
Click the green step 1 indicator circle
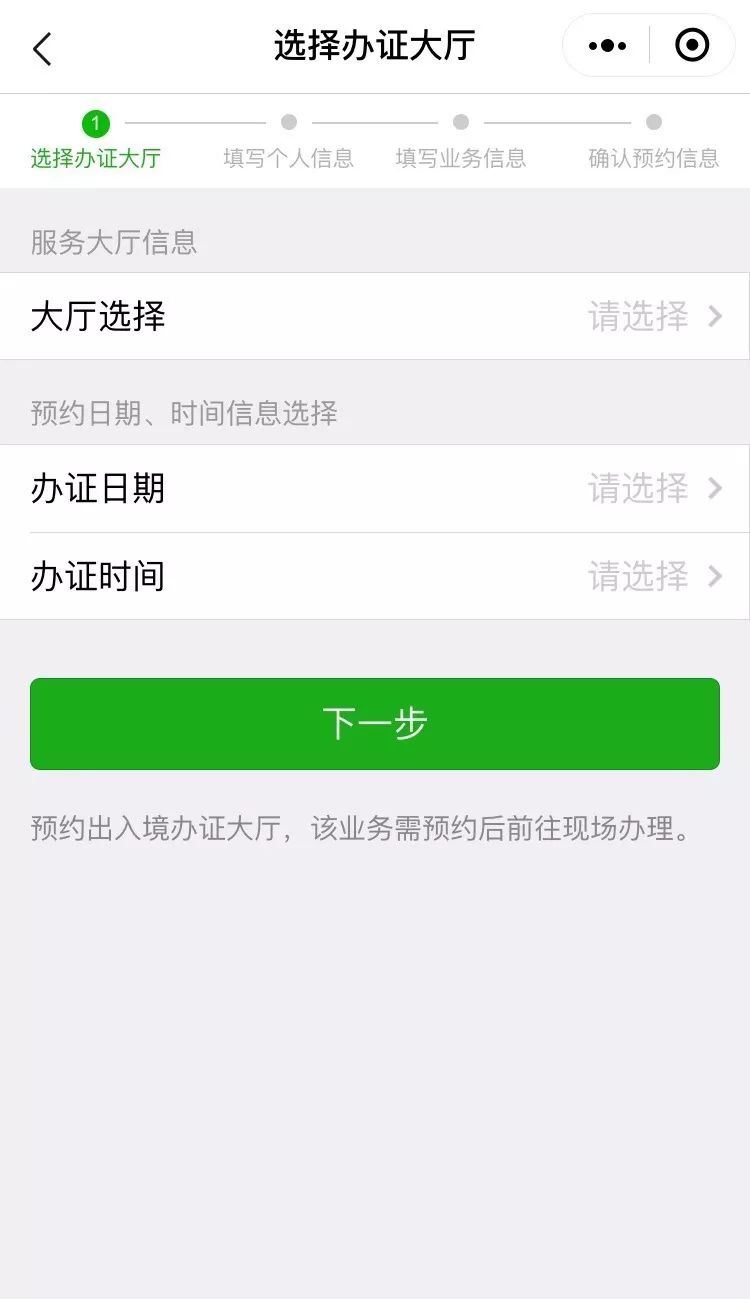pyautogui.click(x=96, y=123)
